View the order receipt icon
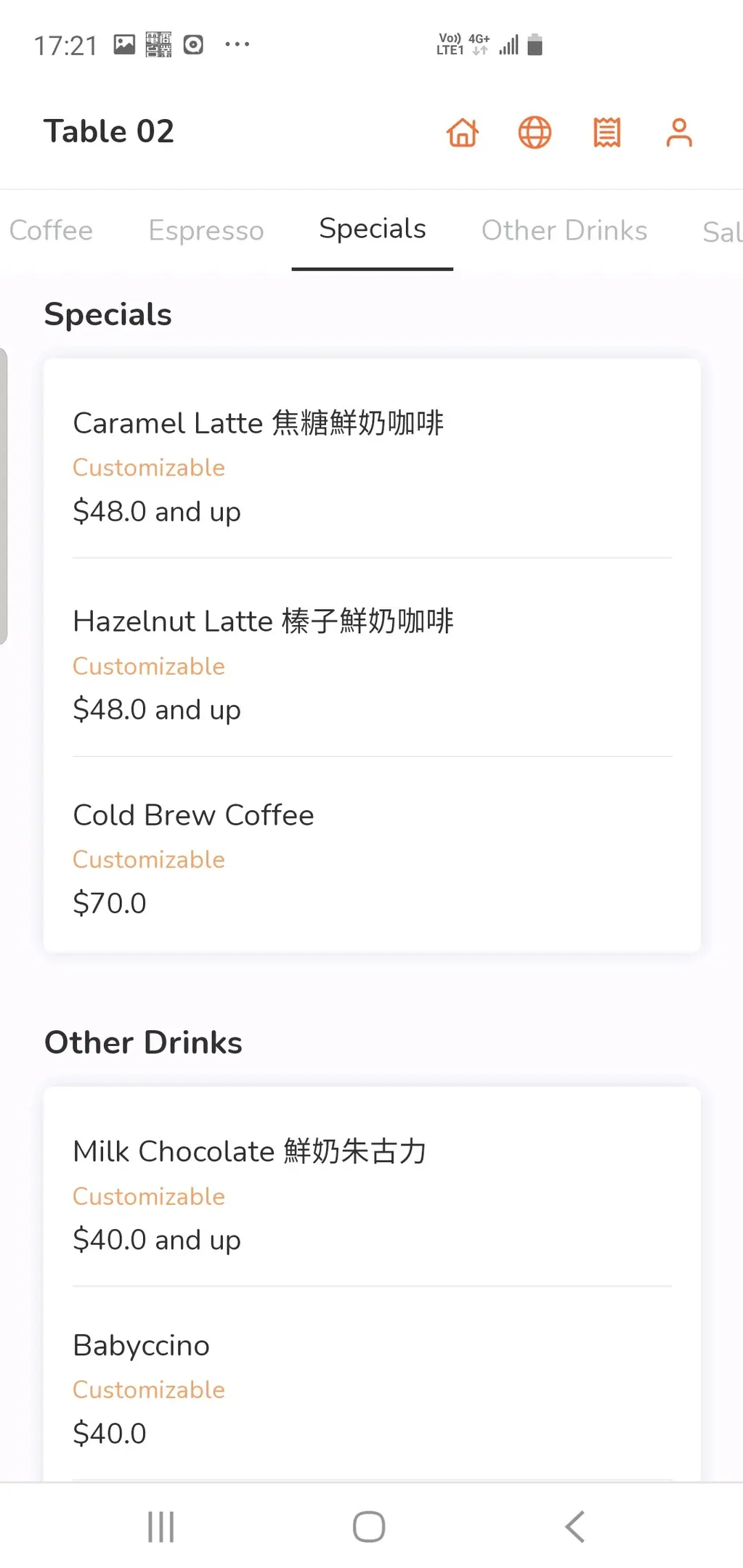743x1568 pixels. 606,133
